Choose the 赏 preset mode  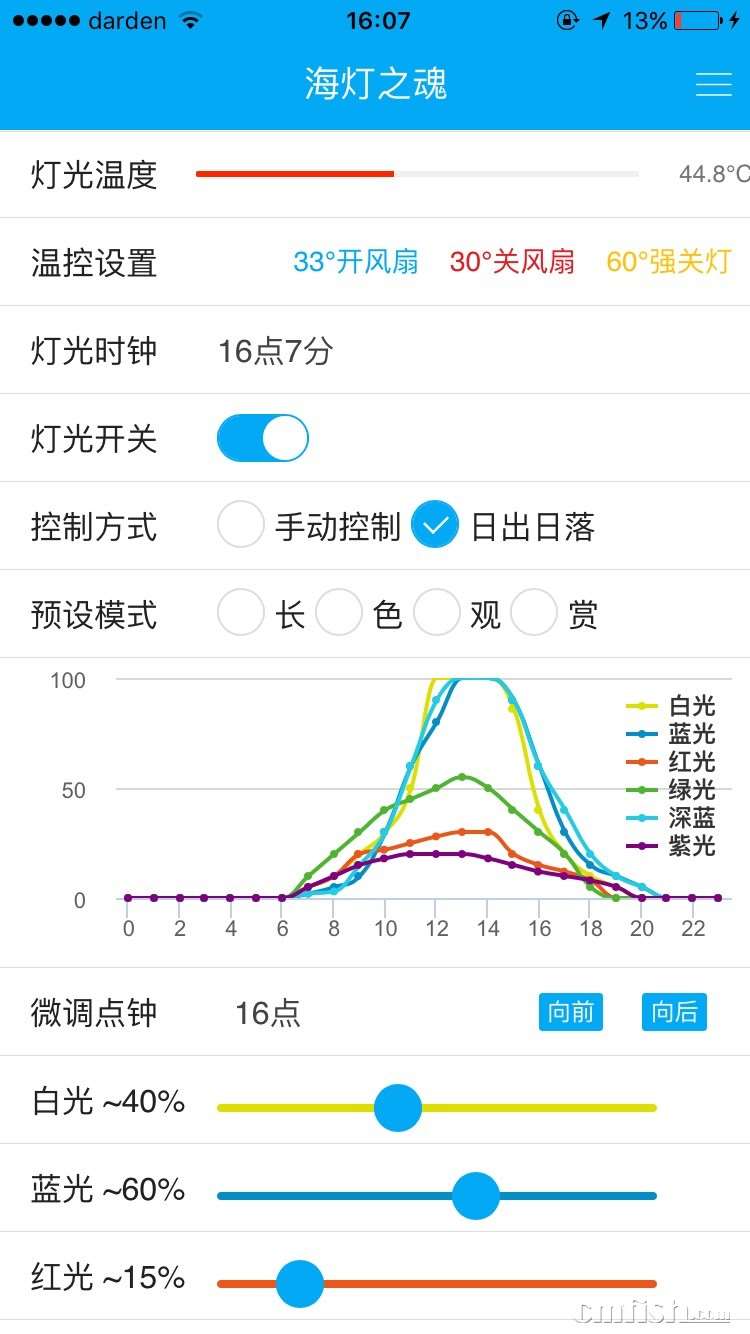click(534, 614)
